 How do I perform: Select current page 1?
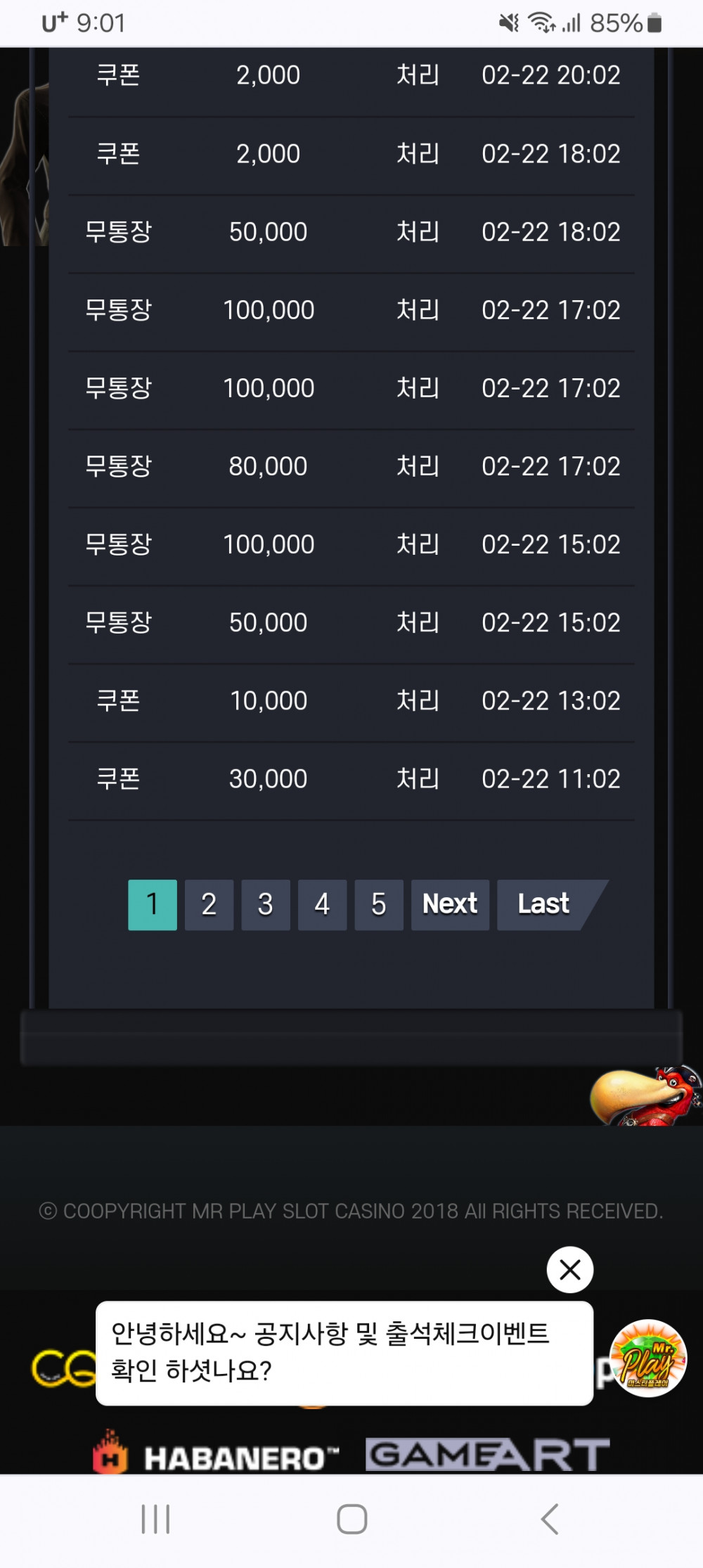(x=153, y=904)
